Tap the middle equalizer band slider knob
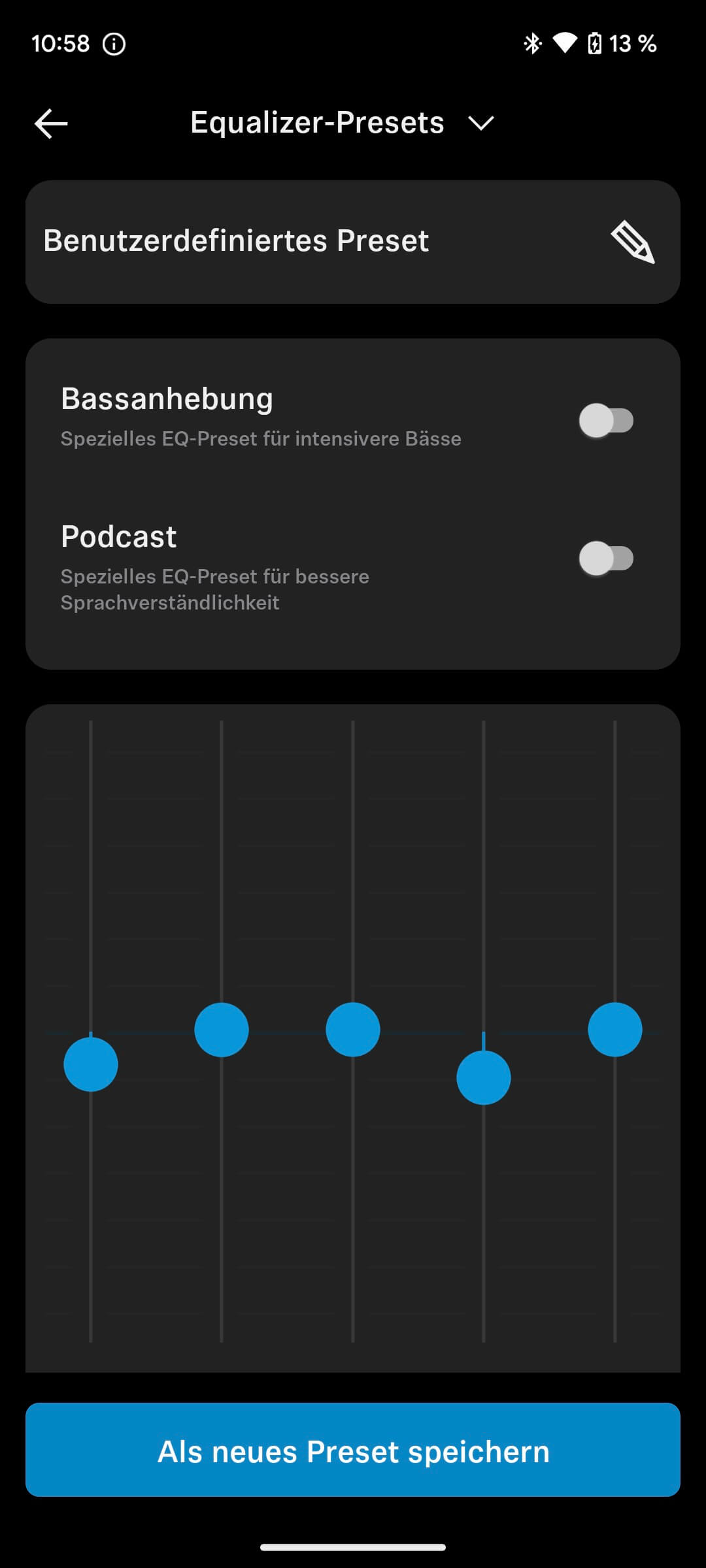This screenshot has width=706, height=1568. (353, 1030)
